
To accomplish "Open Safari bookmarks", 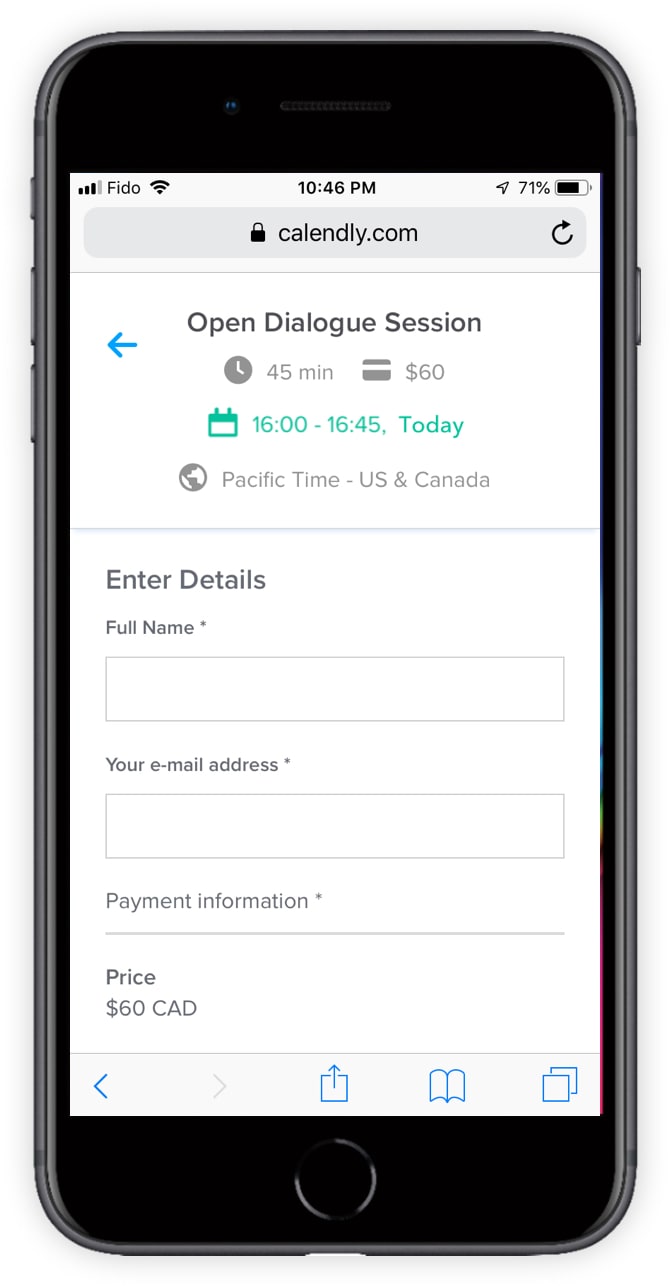I will (447, 1085).
